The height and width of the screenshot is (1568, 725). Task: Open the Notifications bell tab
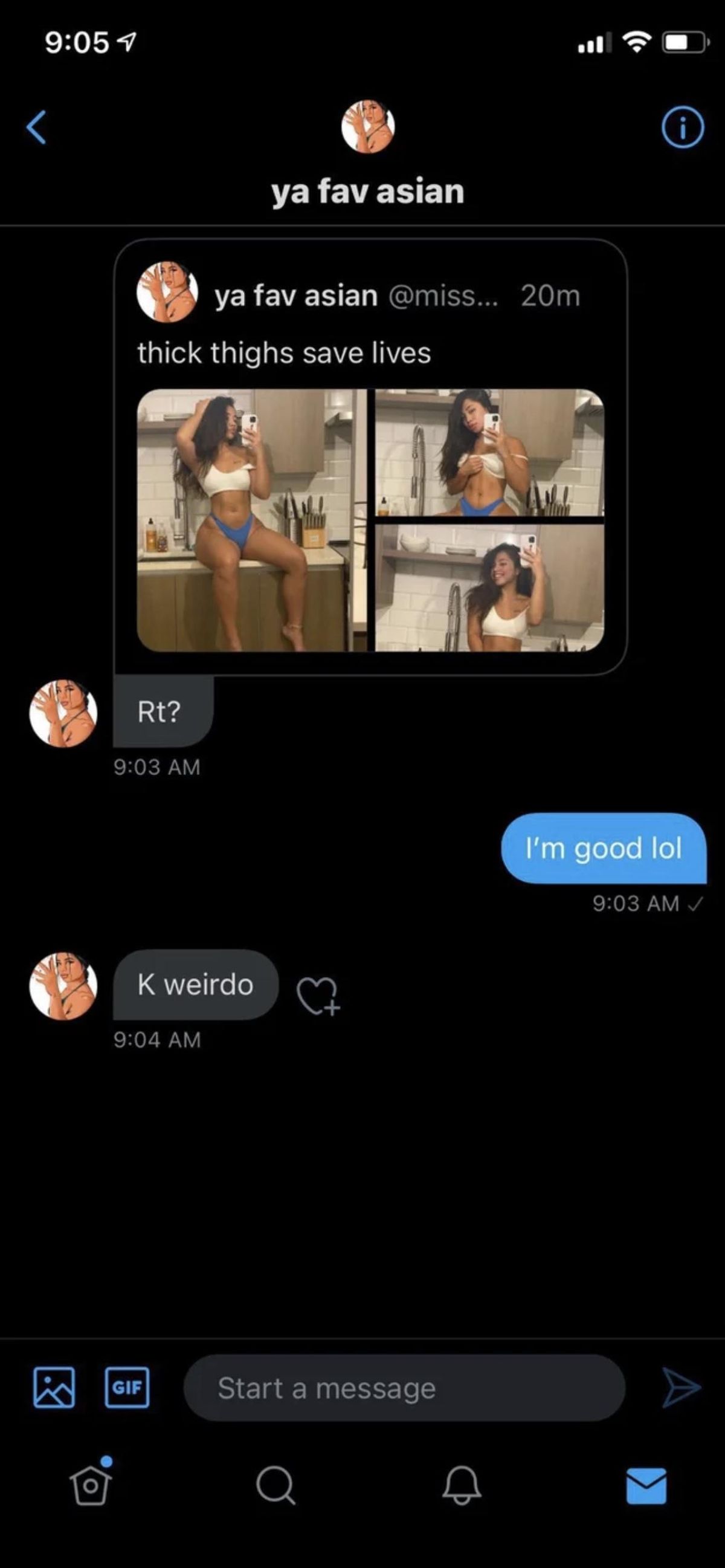click(461, 1485)
